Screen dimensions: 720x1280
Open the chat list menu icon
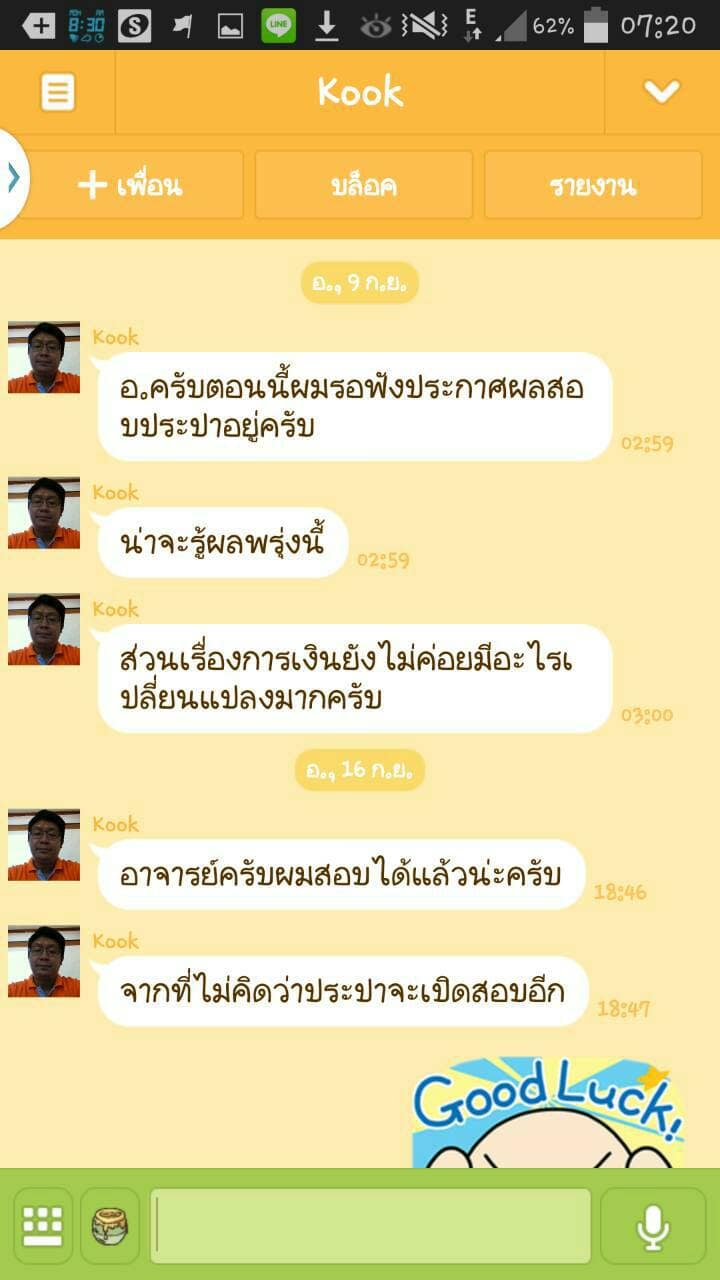57,93
